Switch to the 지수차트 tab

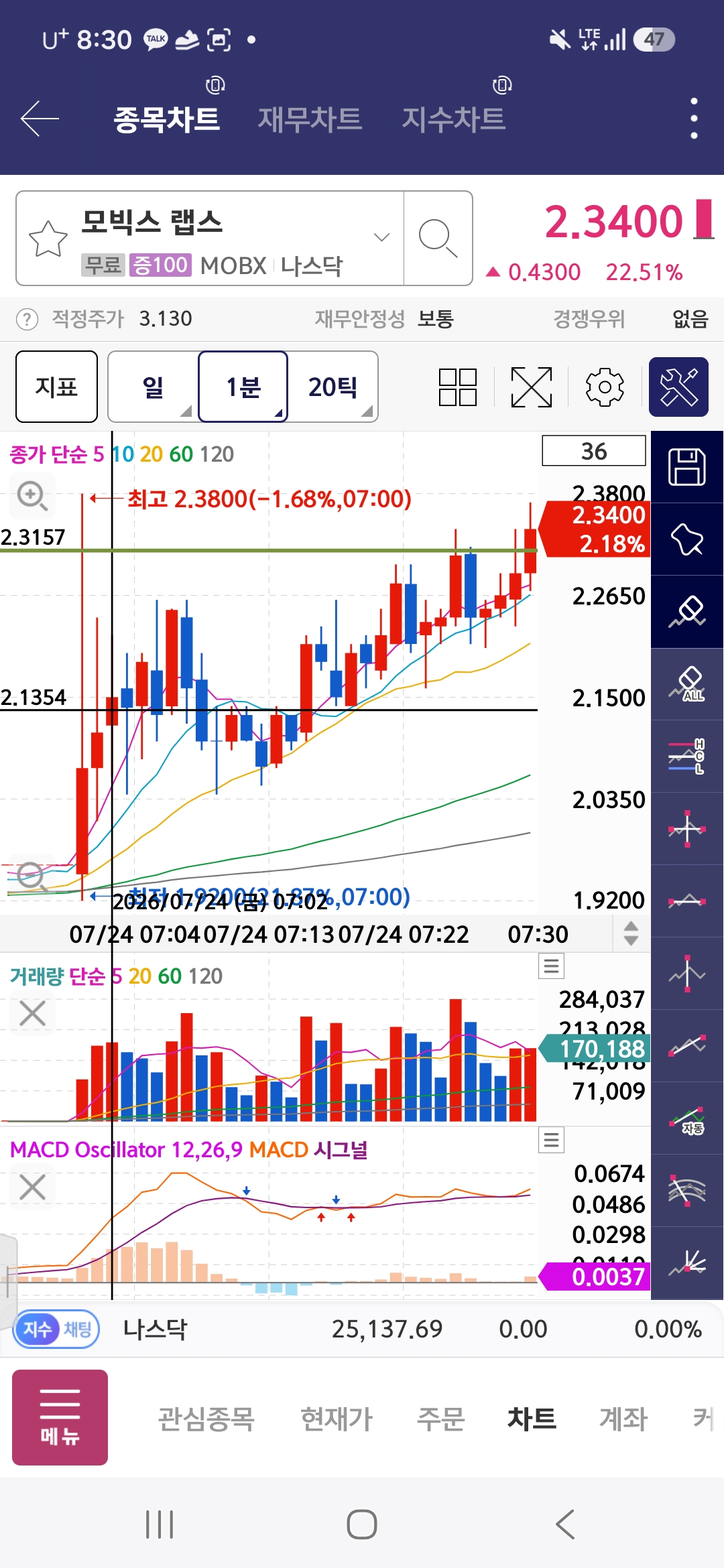pos(453,119)
